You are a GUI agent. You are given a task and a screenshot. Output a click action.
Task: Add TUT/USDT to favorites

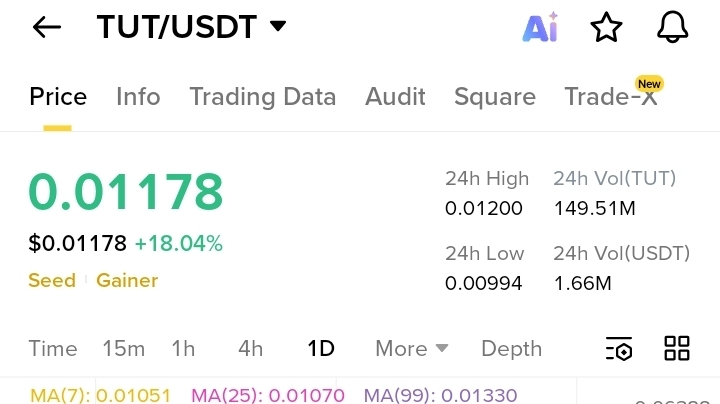click(606, 28)
